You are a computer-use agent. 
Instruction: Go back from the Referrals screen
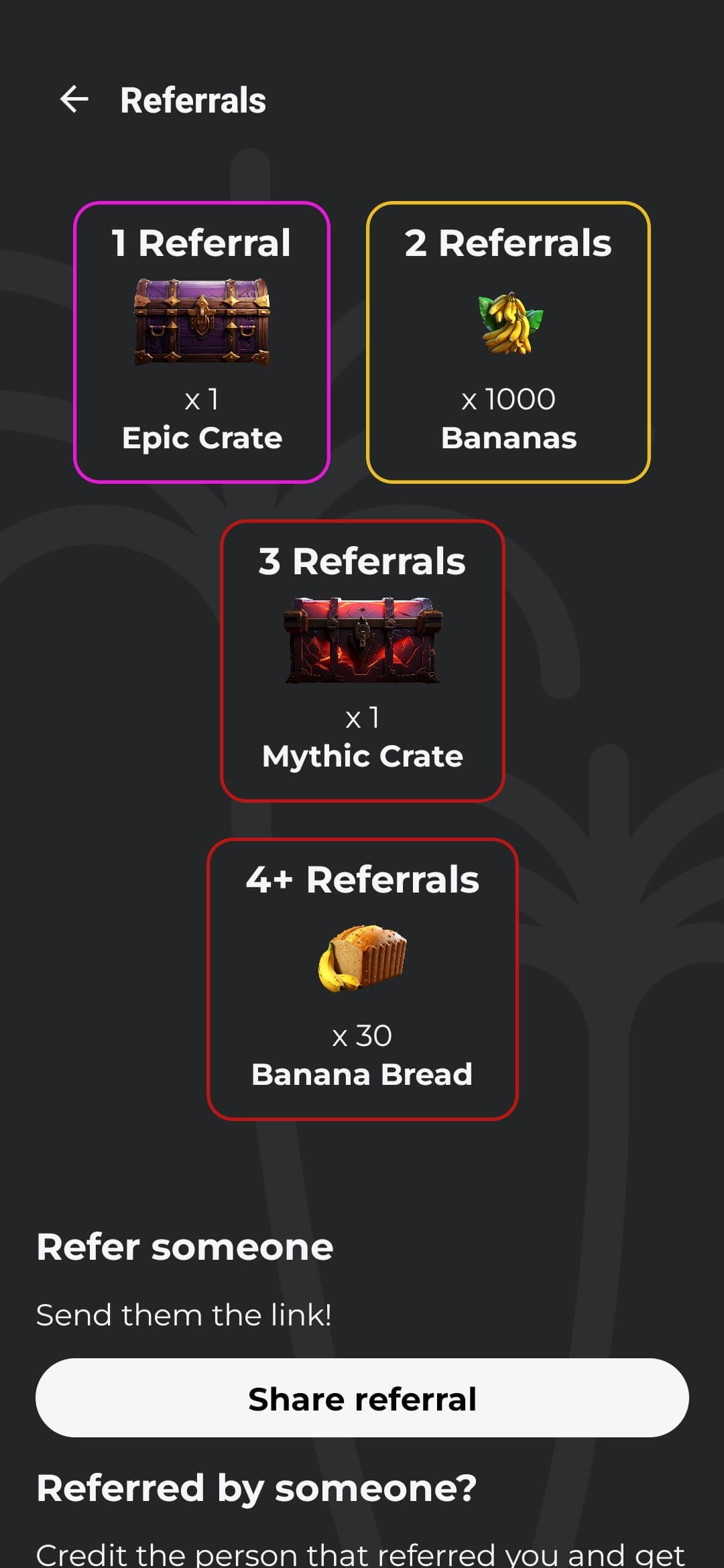pyautogui.click(x=74, y=100)
